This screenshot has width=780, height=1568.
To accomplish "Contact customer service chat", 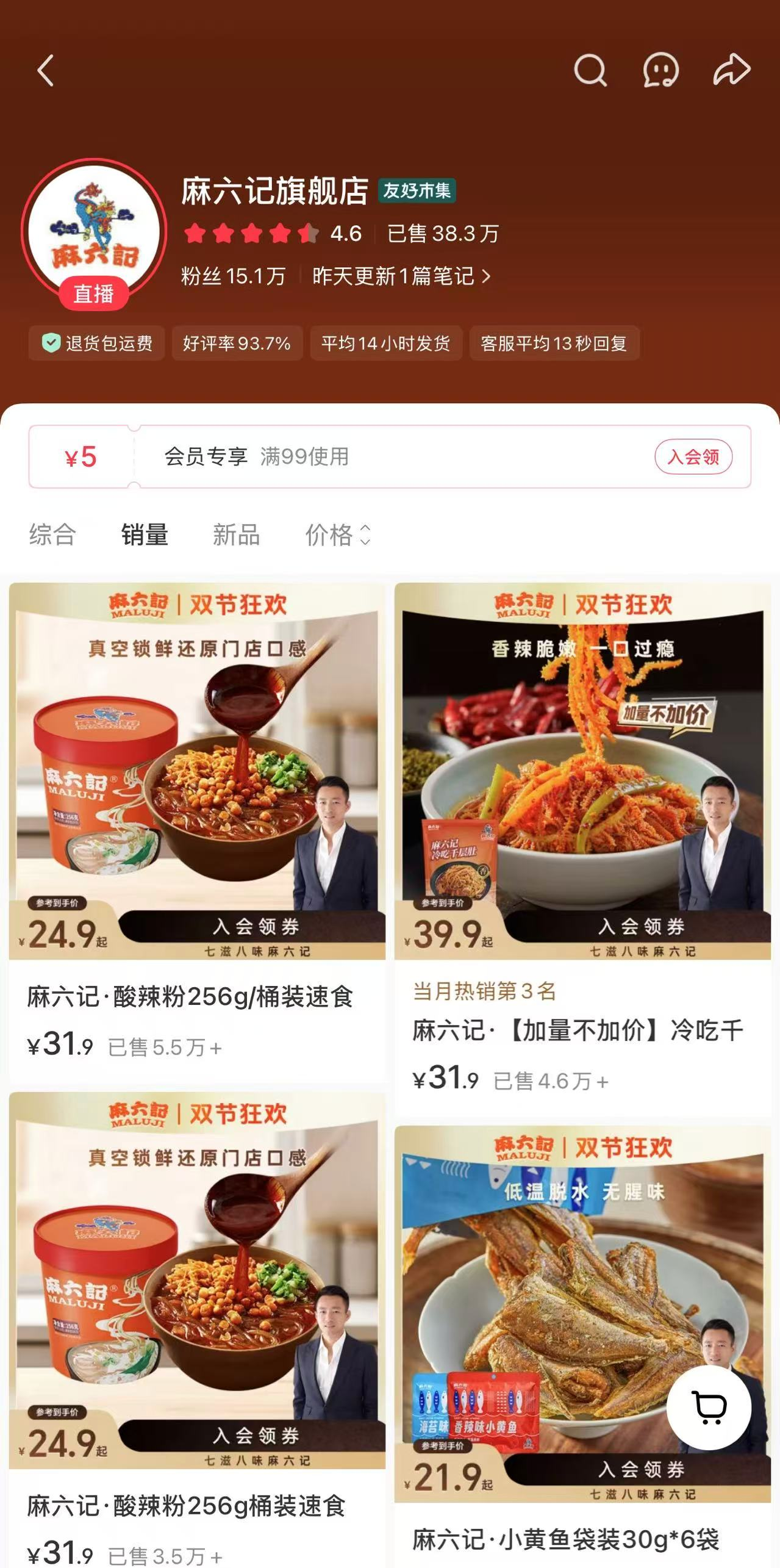I will pos(660,71).
